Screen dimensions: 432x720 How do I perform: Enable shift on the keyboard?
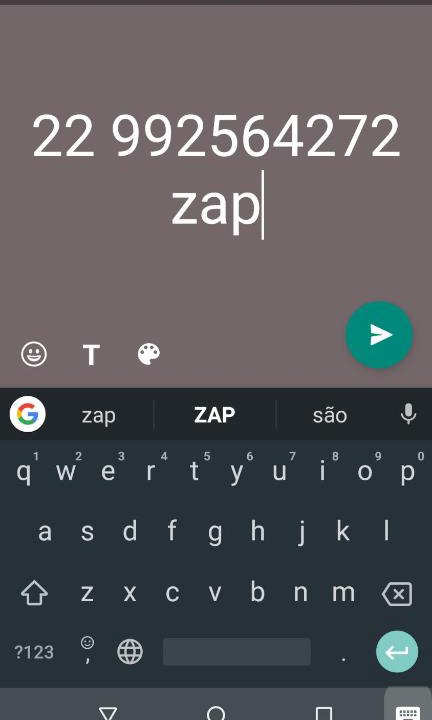34,593
